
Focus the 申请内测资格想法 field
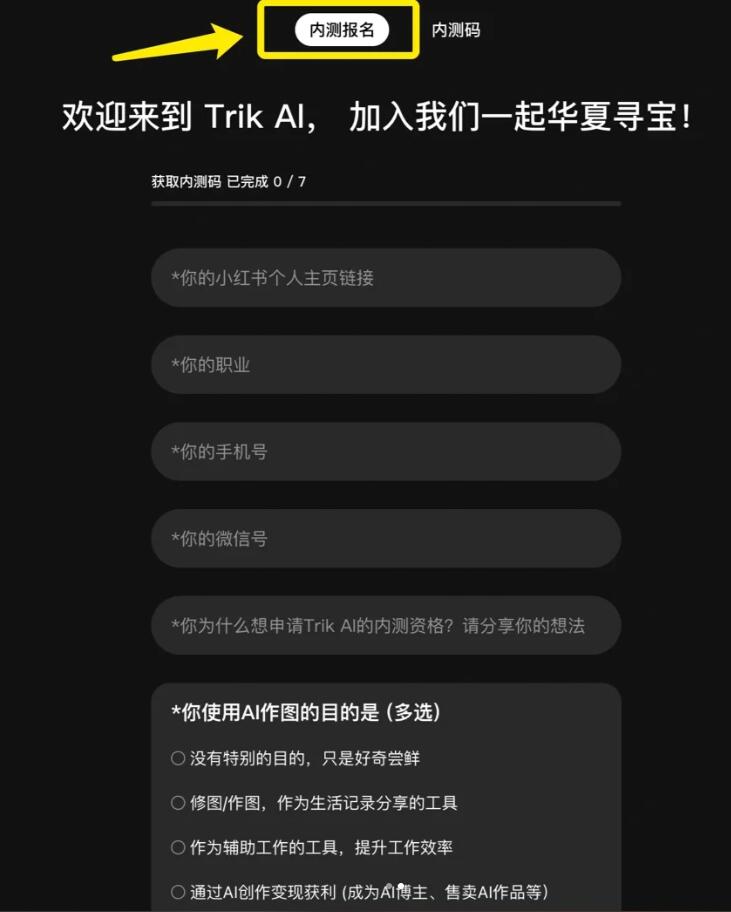pyautogui.click(x=386, y=626)
